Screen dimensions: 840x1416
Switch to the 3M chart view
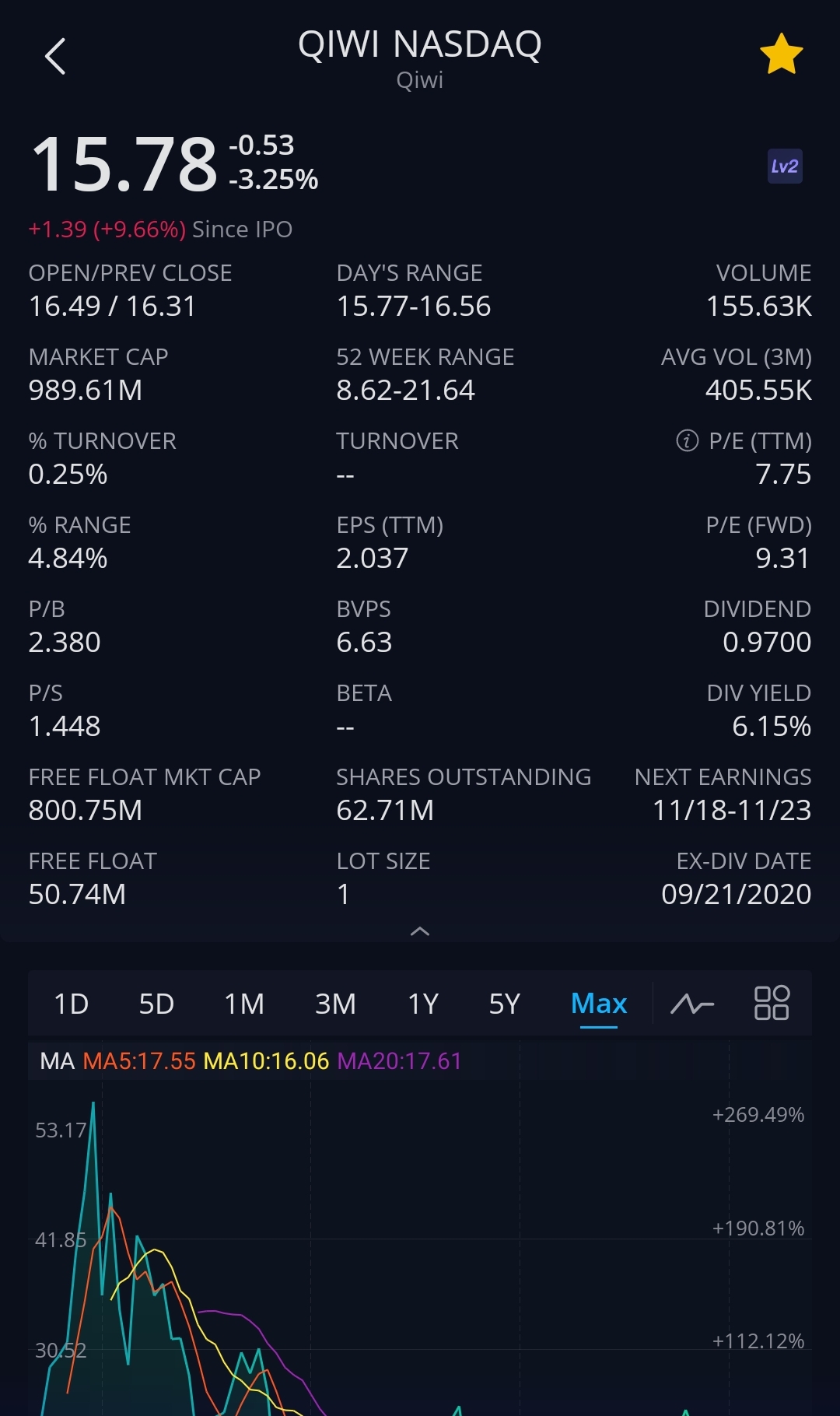(335, 1004)
